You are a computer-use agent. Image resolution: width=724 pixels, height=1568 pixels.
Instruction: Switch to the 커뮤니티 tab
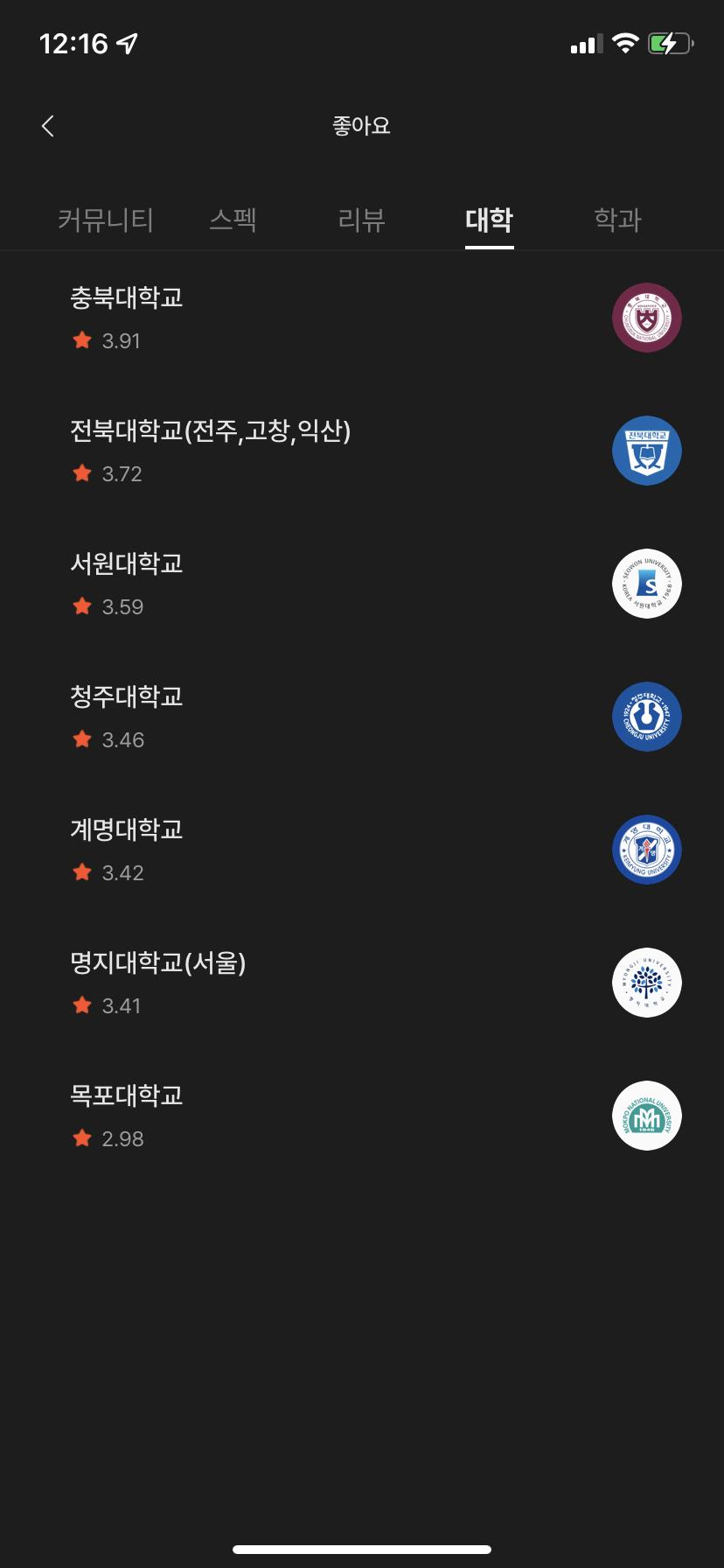pyautogui.click(x=106, y=220)
